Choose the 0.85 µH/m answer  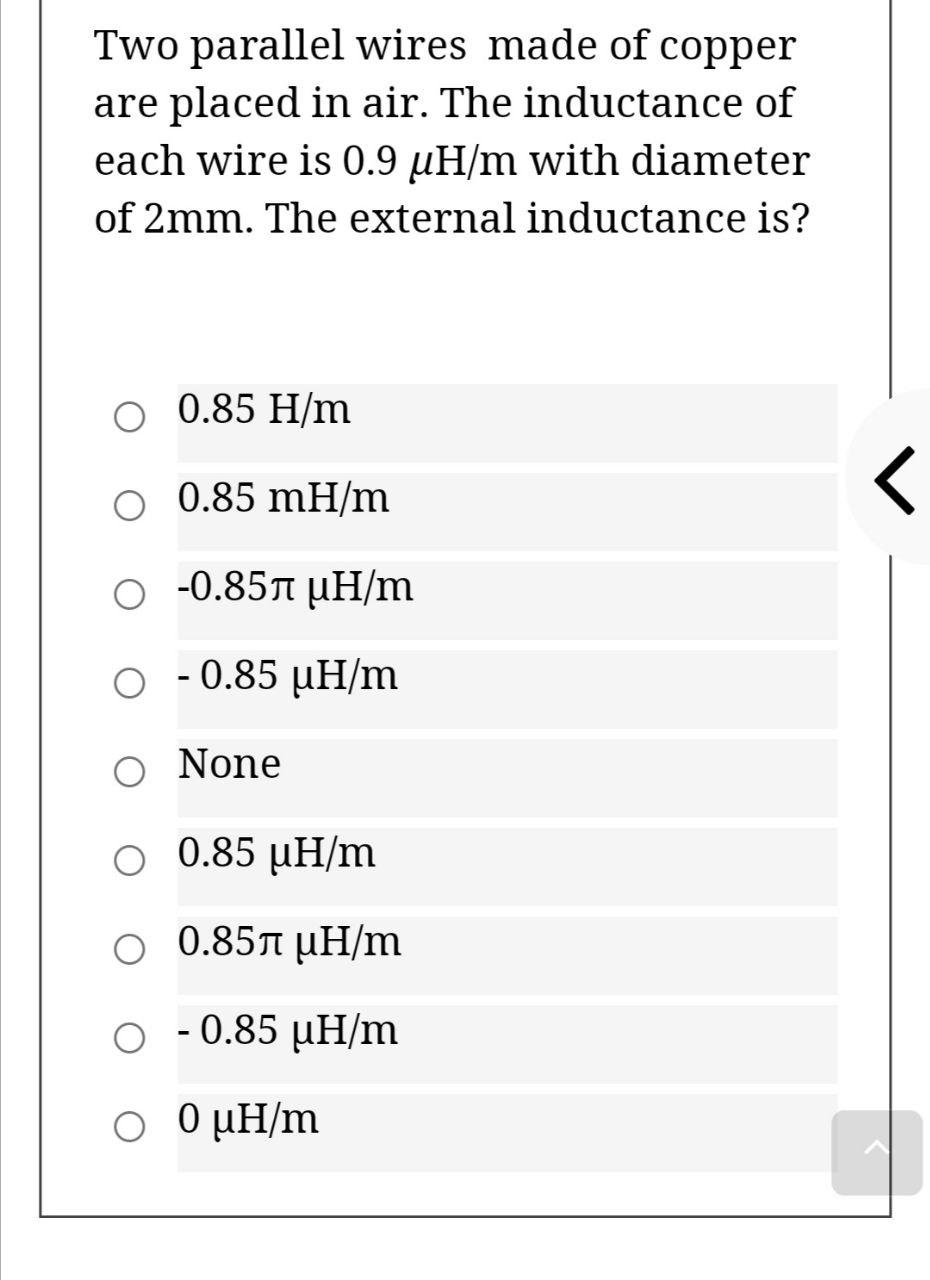pos(129,861)
